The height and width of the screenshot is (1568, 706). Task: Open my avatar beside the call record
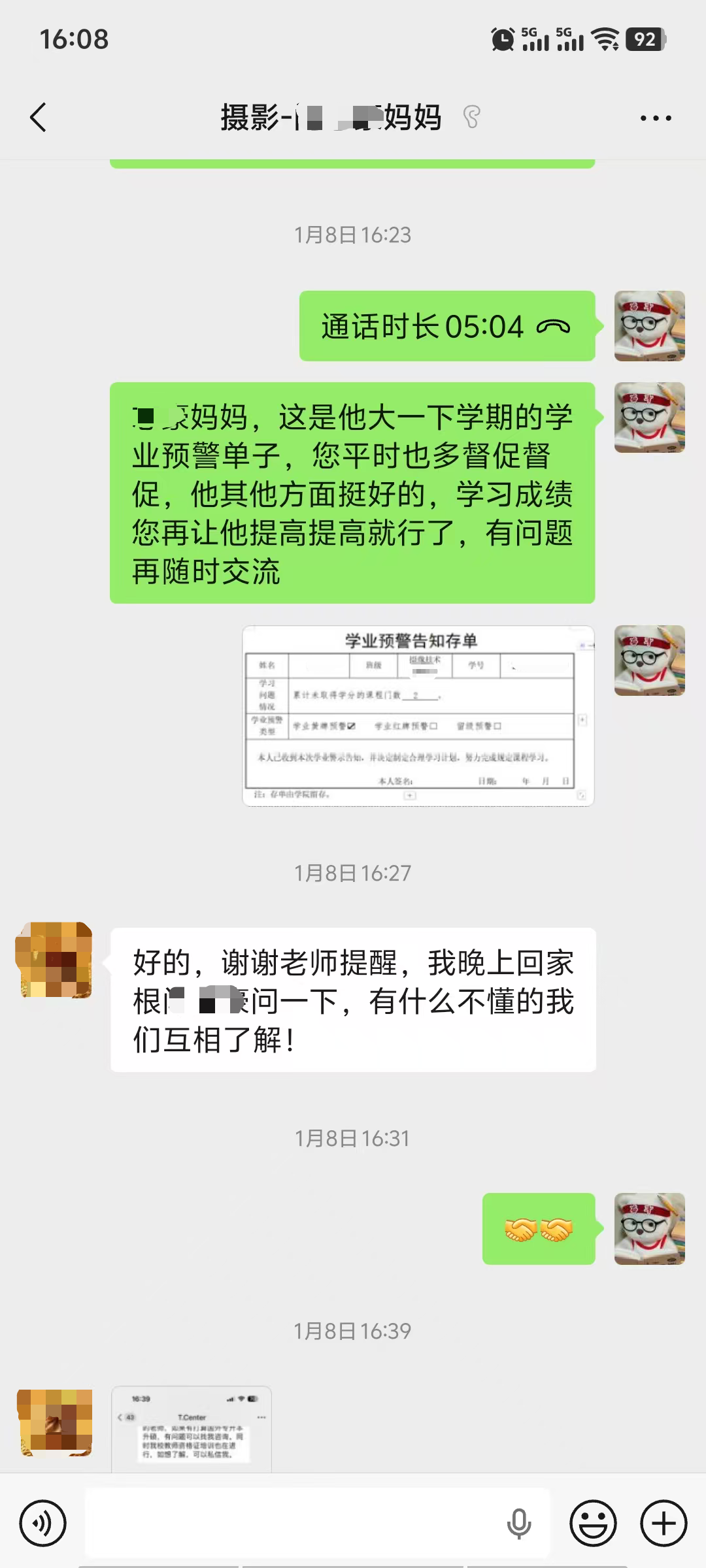(649, 326)
